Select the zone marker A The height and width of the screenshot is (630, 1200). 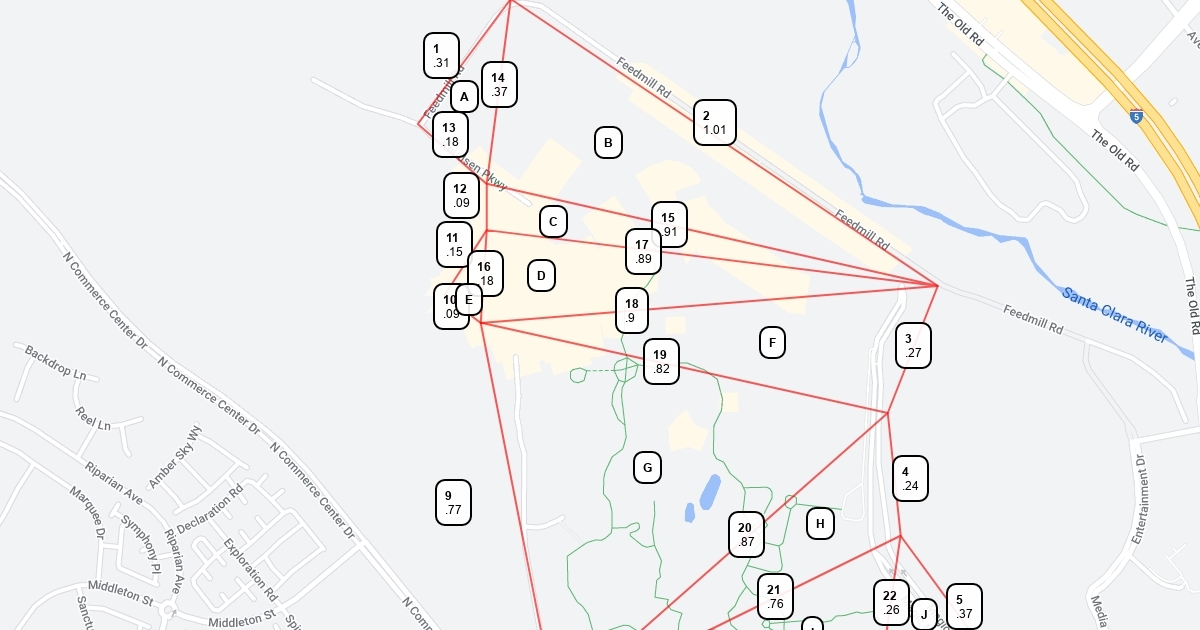point(464,97)
